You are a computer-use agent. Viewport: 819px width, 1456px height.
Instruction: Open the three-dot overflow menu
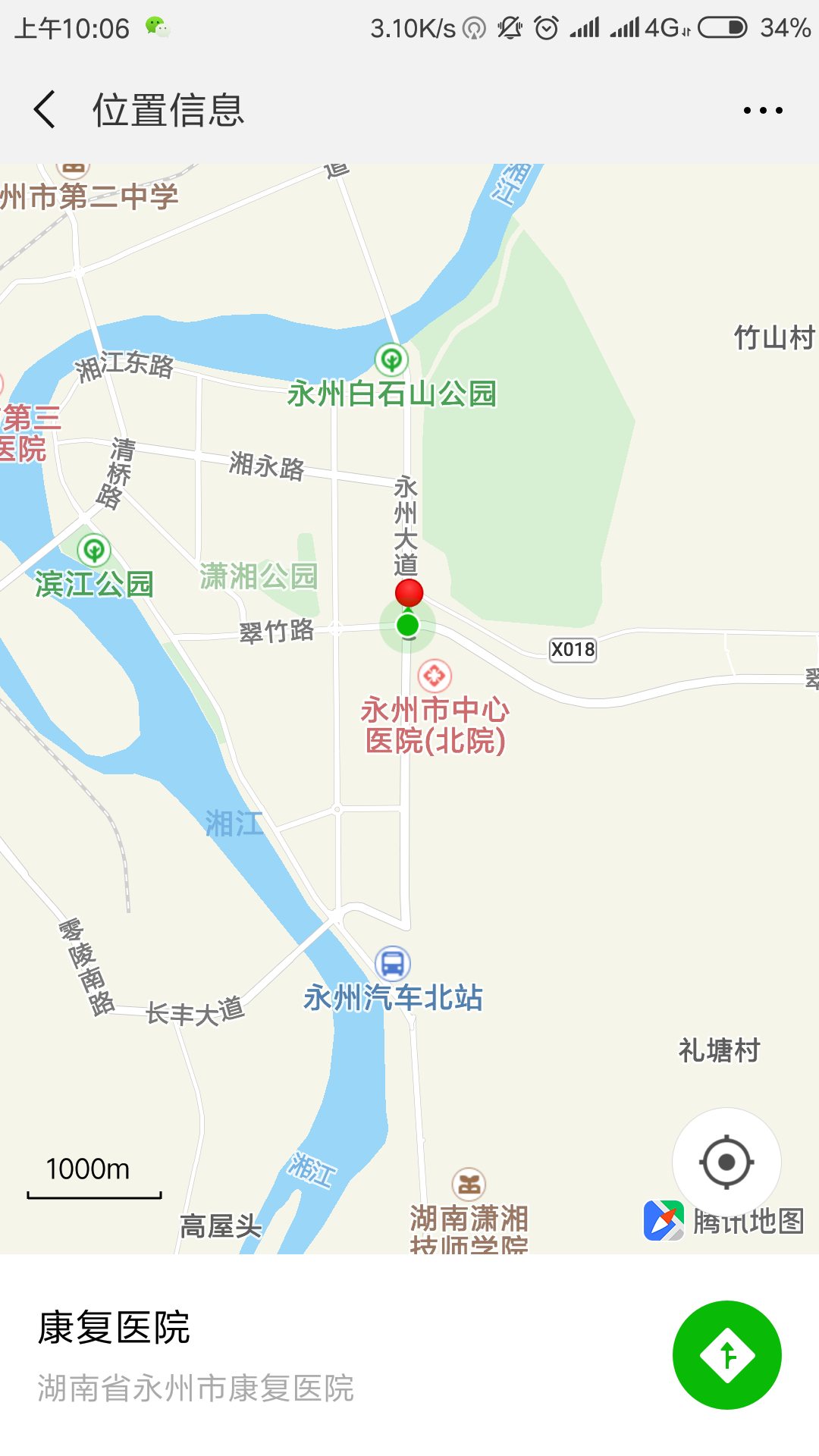point(762,111)
